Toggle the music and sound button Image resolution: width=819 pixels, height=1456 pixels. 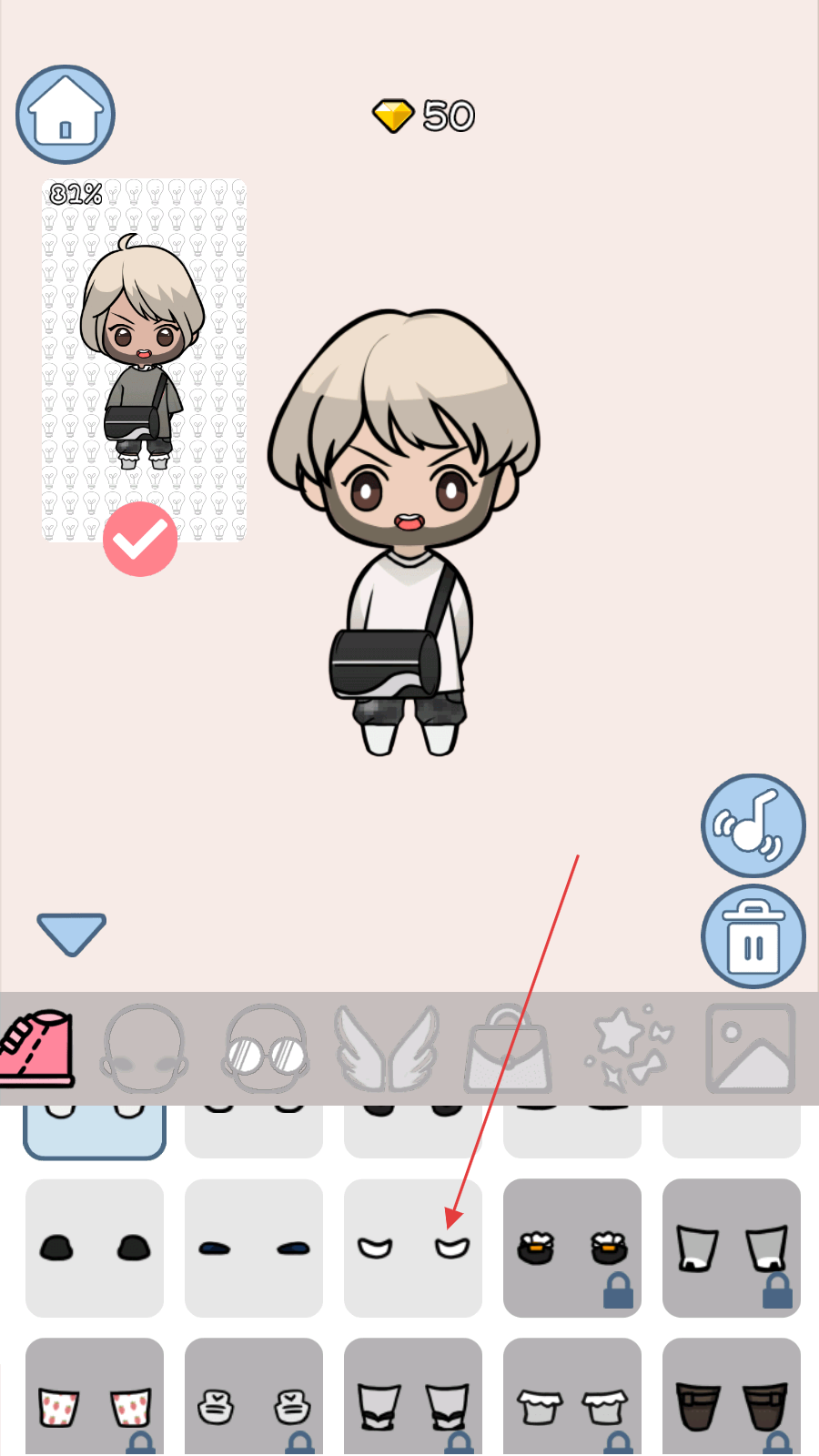coord(753,826)
